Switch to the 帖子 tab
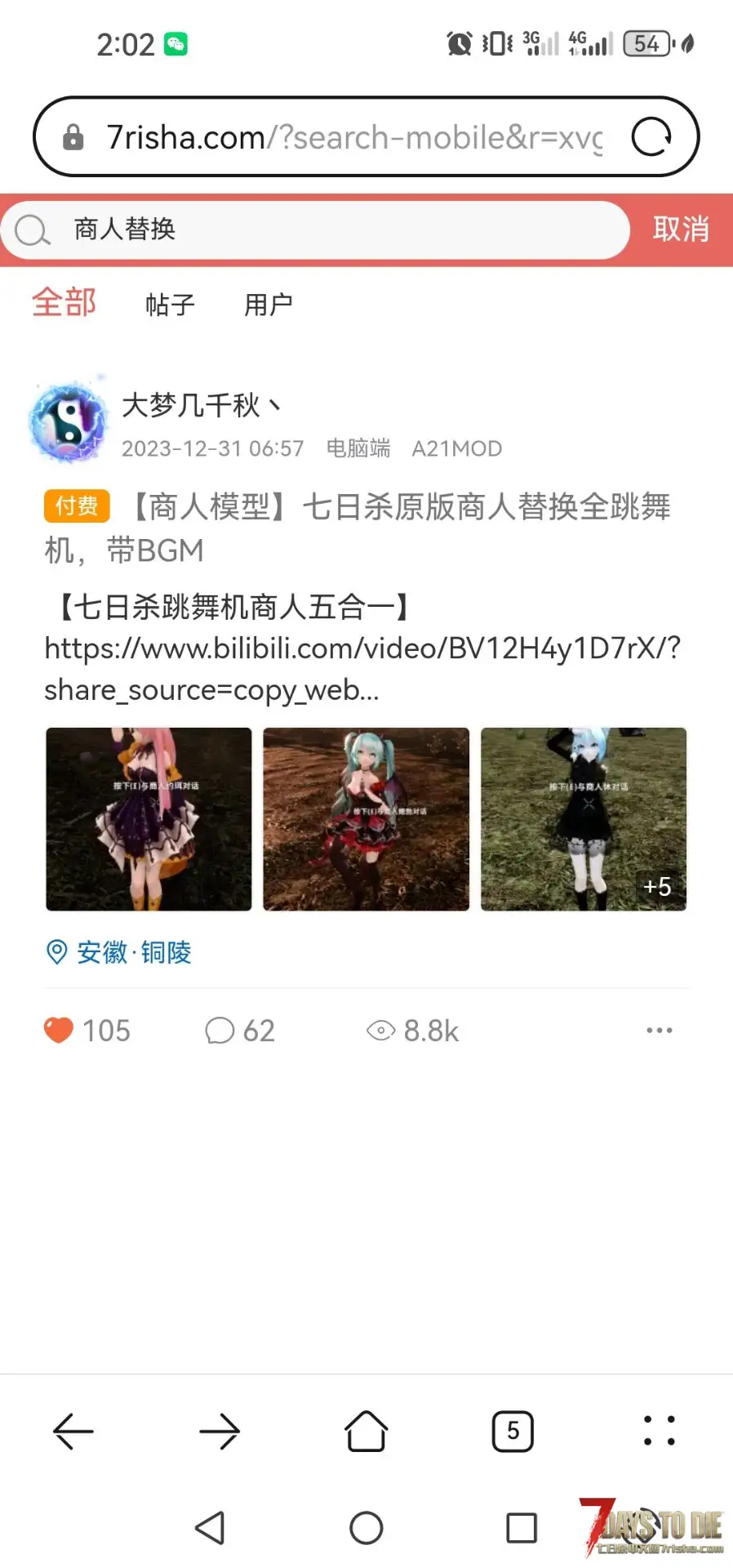733x1568 pixels. [170, 305]
